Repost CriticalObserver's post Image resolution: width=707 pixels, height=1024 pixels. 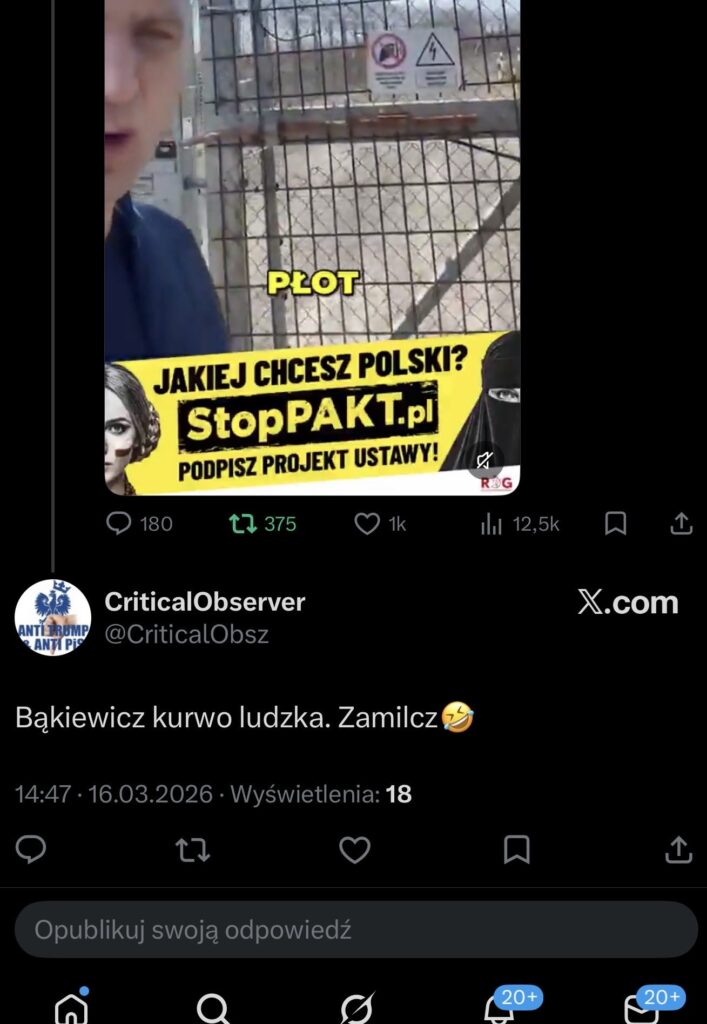192,850
